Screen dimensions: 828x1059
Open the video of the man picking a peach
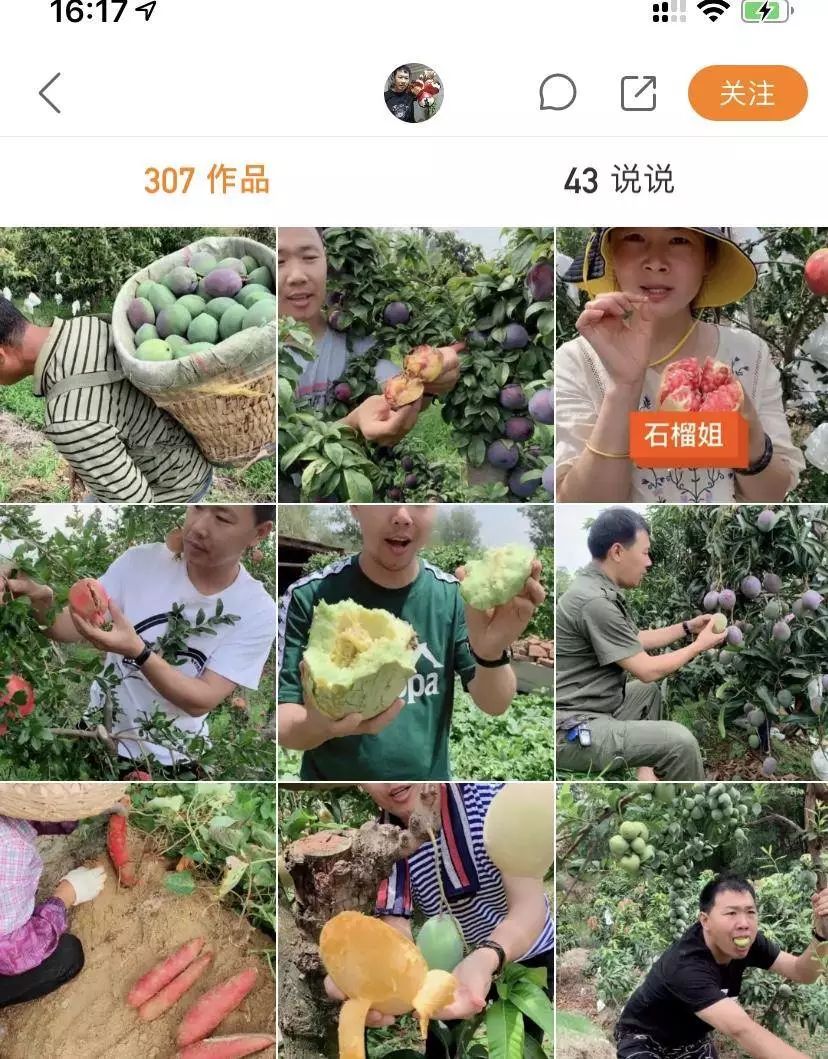point(137,642)
